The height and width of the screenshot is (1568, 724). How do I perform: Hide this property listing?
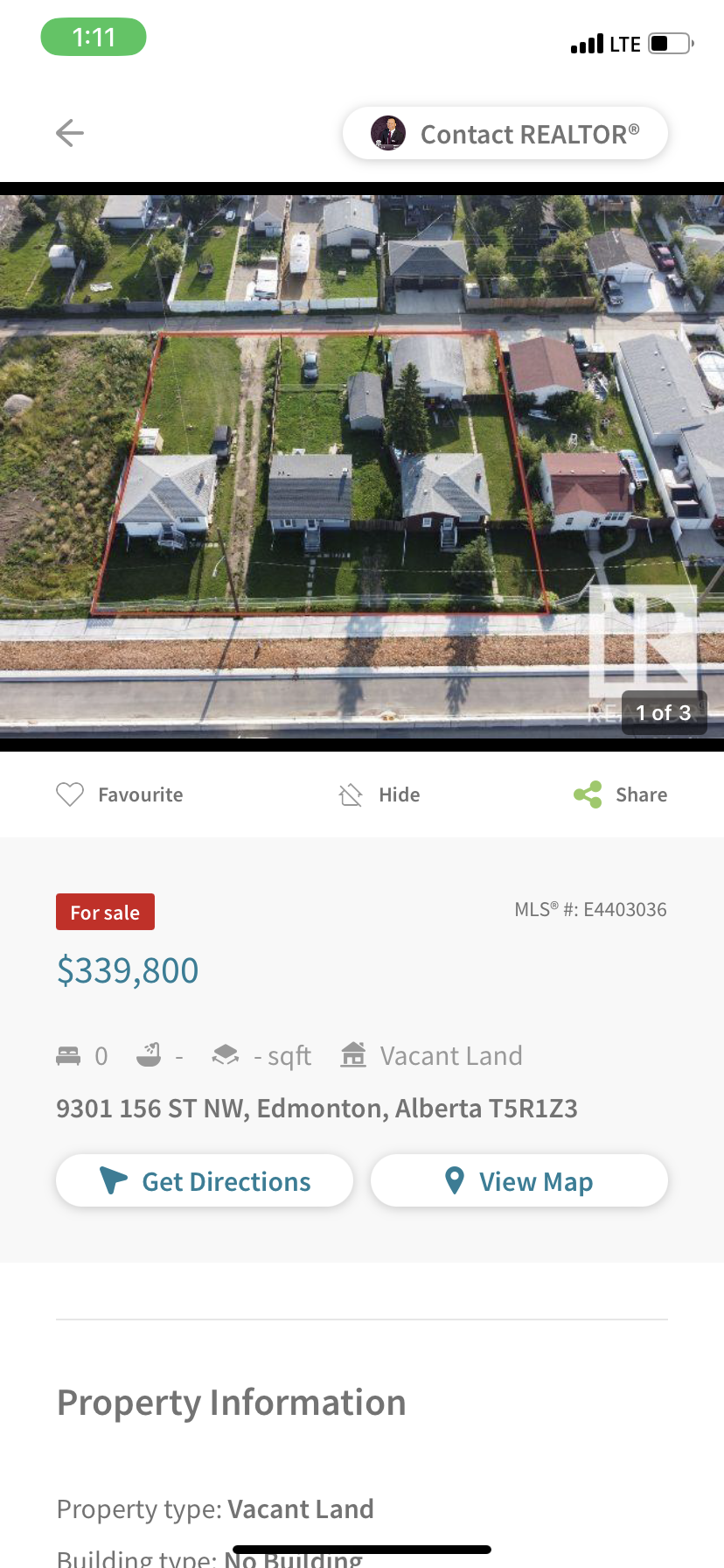coord(379,794)
